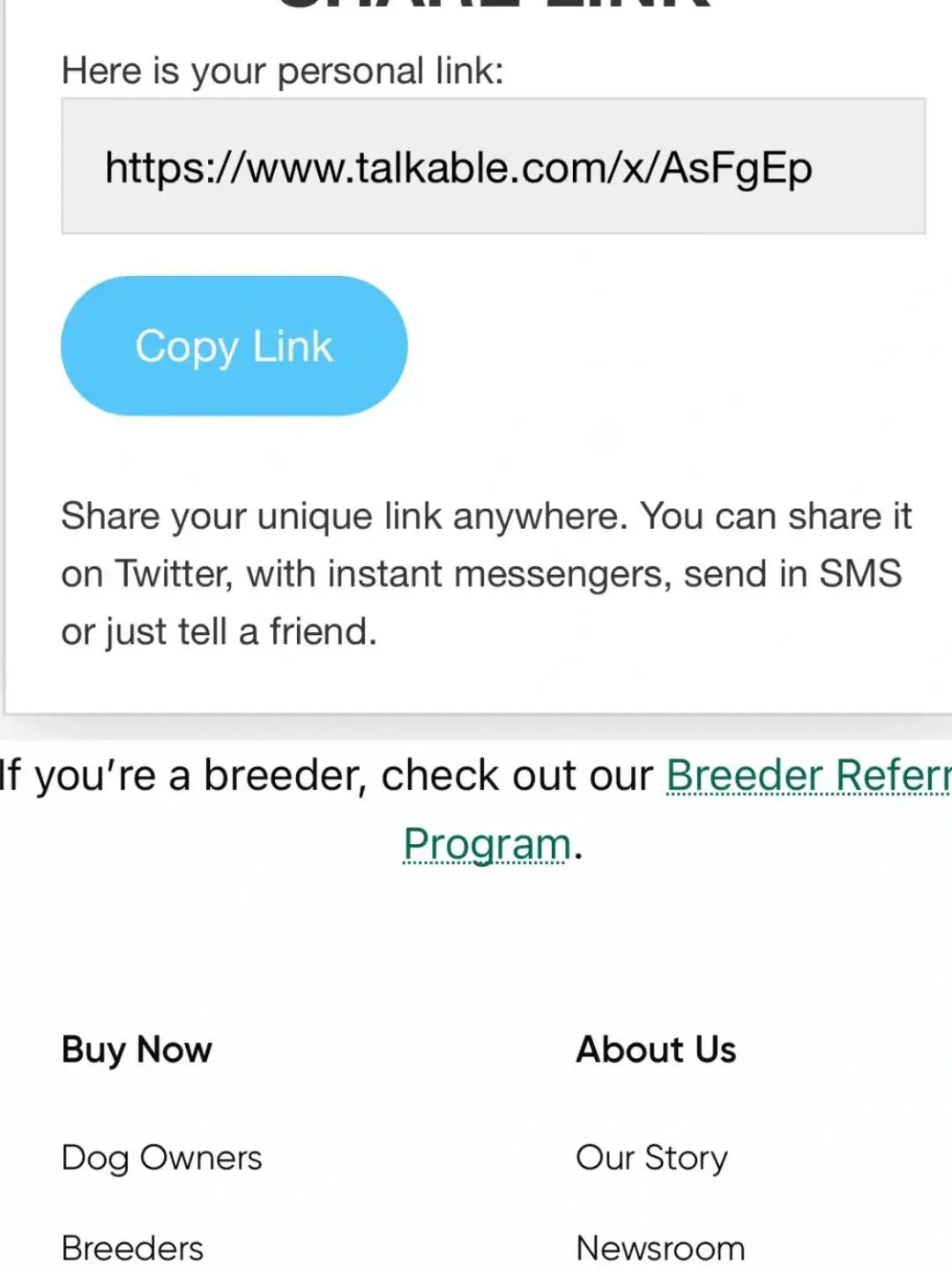Tap the personal link text field
Image resolution: width=952 pixels, height=1269 pixels.
(492, 167)
